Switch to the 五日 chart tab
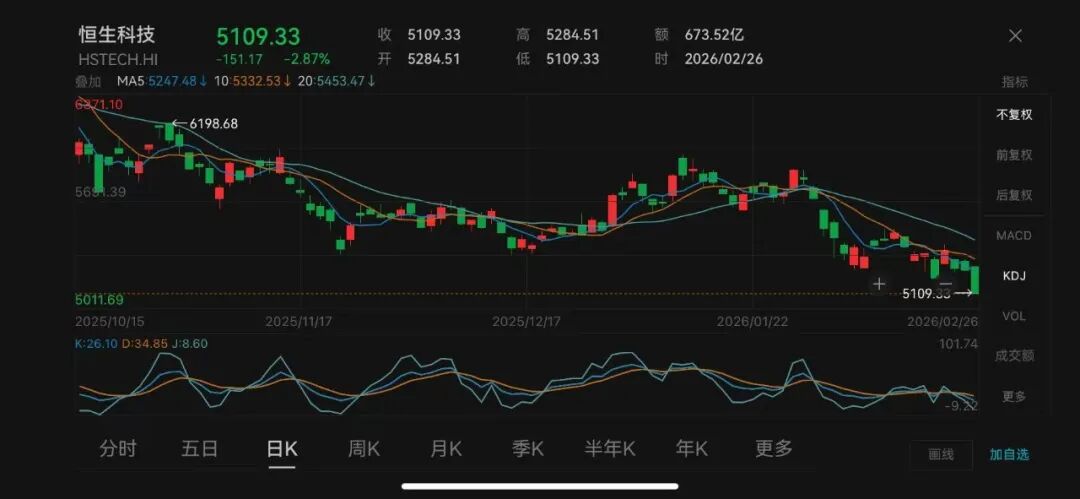Screen dimensions: 1080x499 [199, 448]
